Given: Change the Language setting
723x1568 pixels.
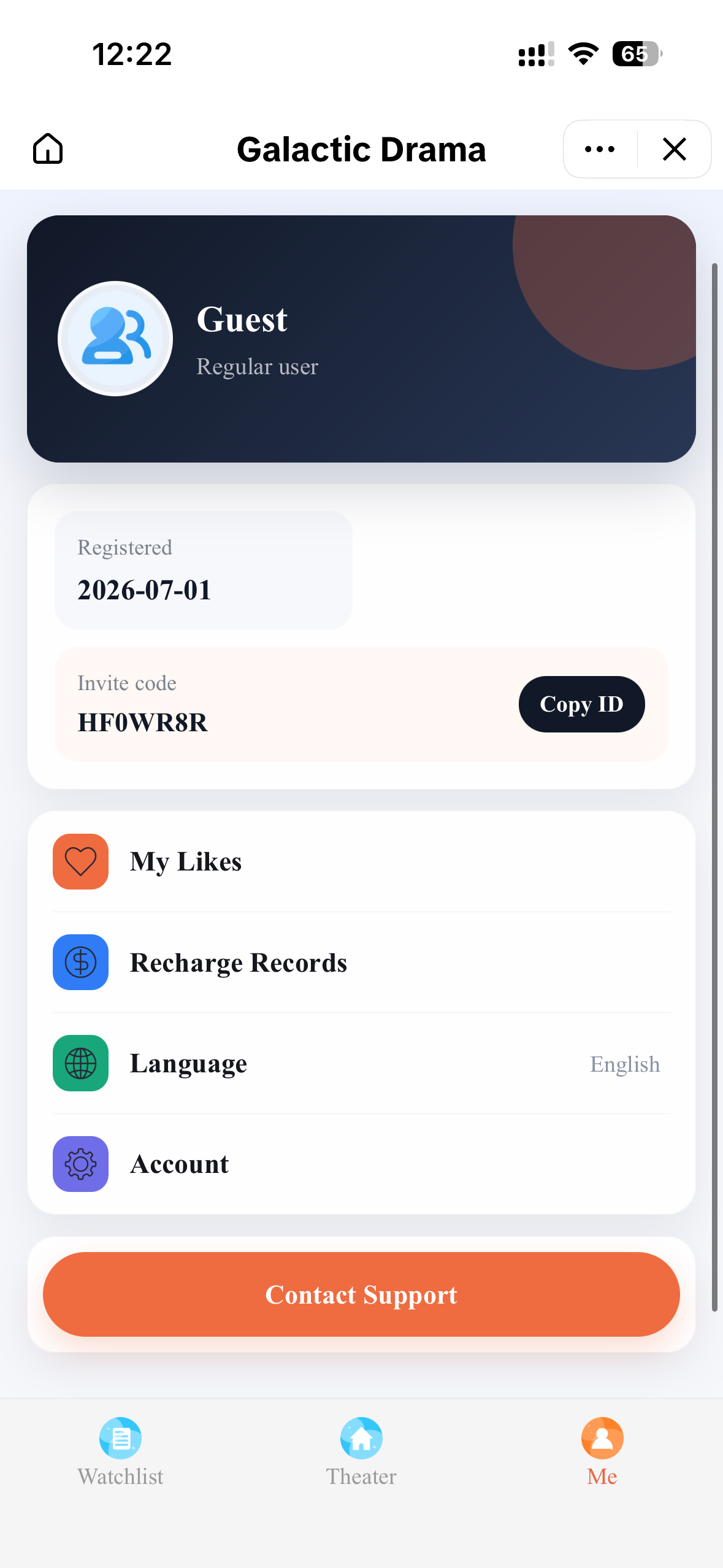Looking at the screenshot, I should coord(361,1063).
